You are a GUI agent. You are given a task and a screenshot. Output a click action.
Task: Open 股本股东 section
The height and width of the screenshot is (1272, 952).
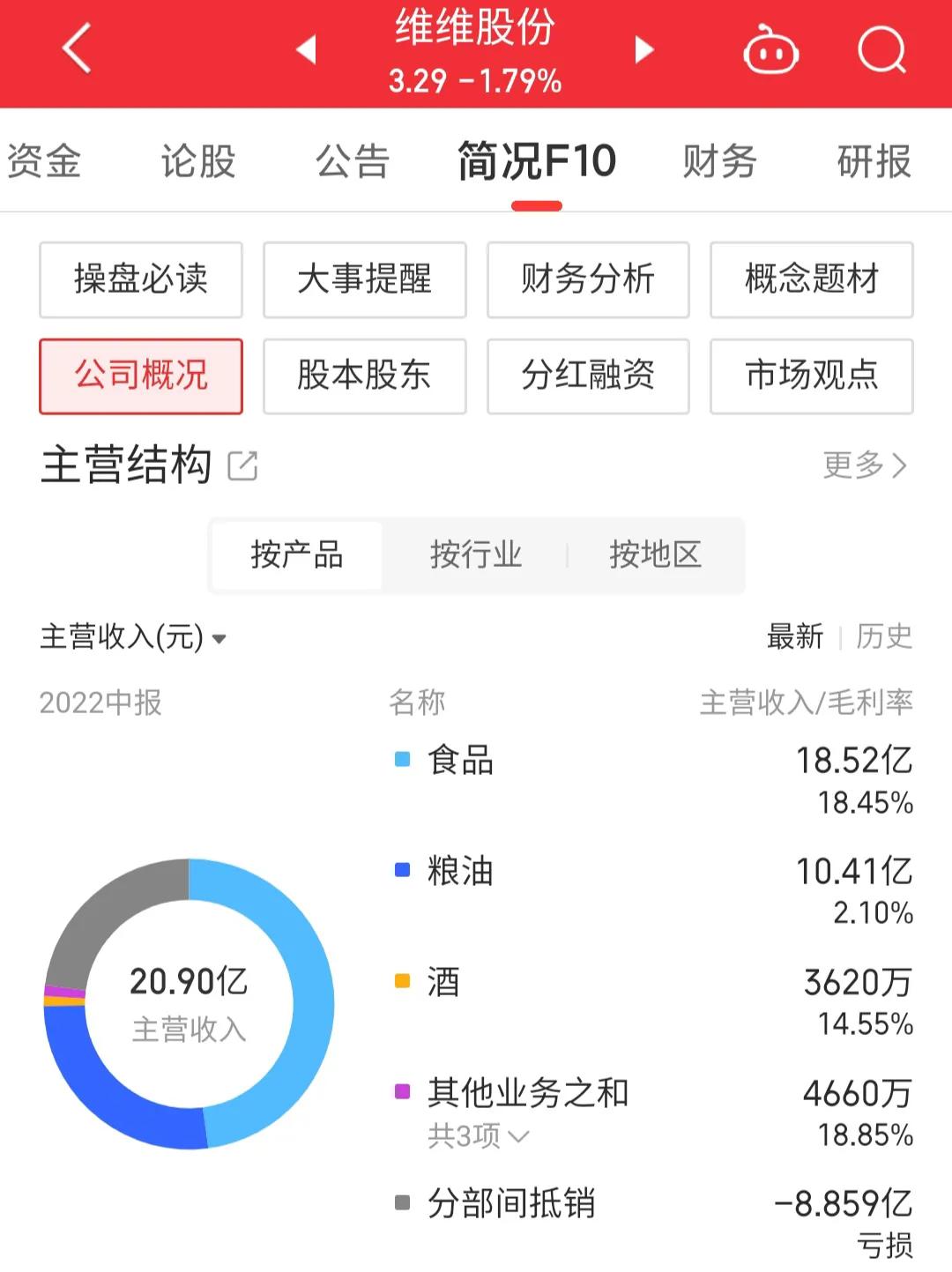point(364,376)
